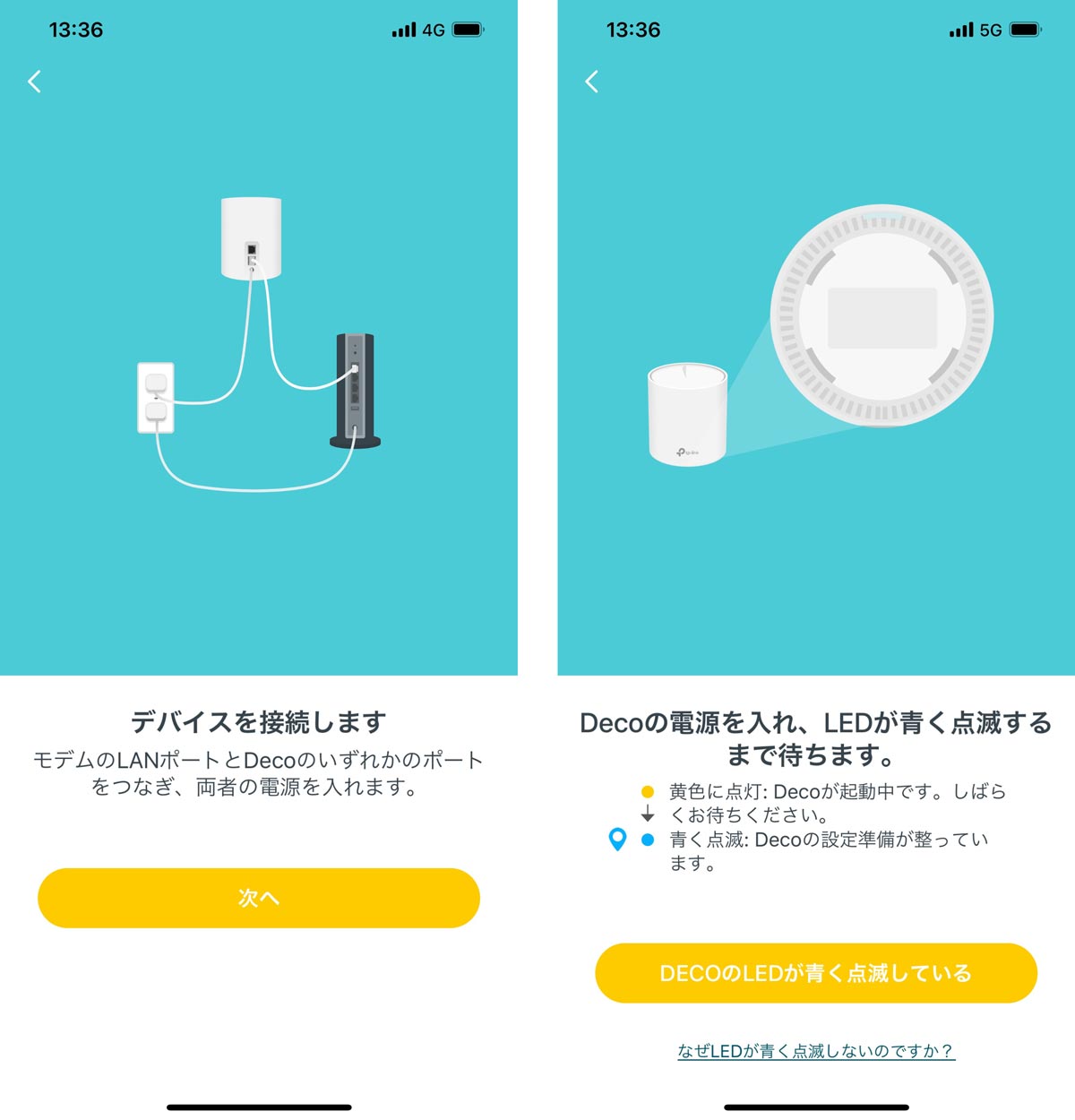Go back from the デバイスを接続します screen

pos(35,82)
